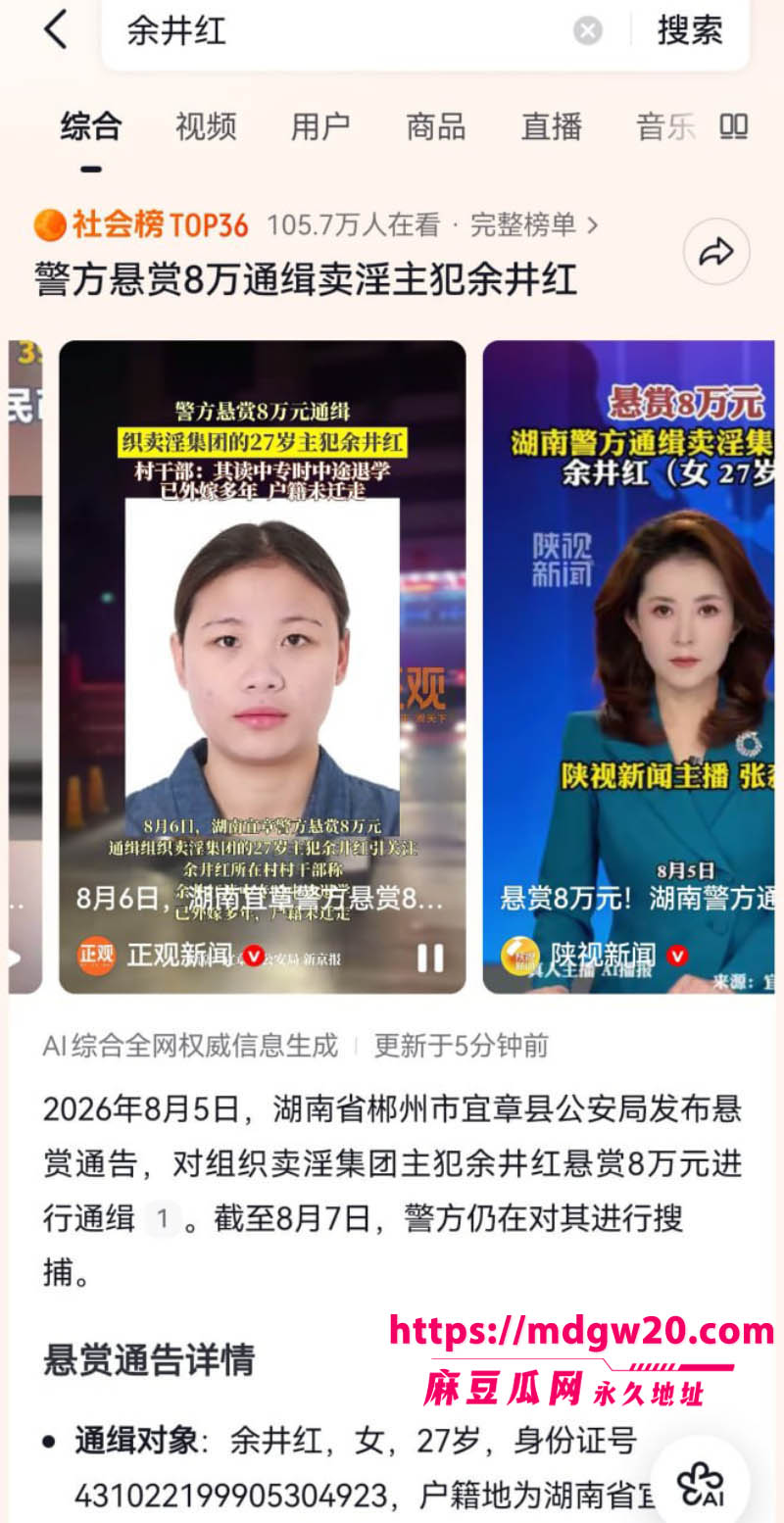This screenshot has height=1523, width=784.
Task: Switch to the 用户 tab
Action: tap(320, 126)
